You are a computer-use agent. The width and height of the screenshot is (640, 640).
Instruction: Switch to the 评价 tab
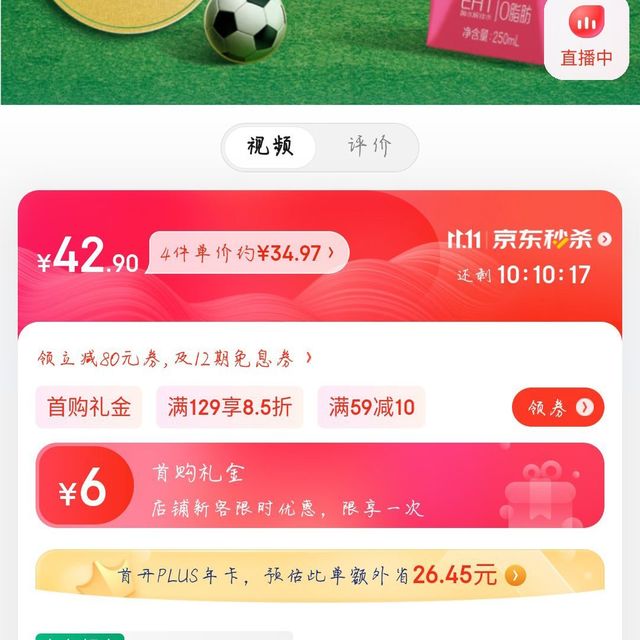[x=368, y=147]
